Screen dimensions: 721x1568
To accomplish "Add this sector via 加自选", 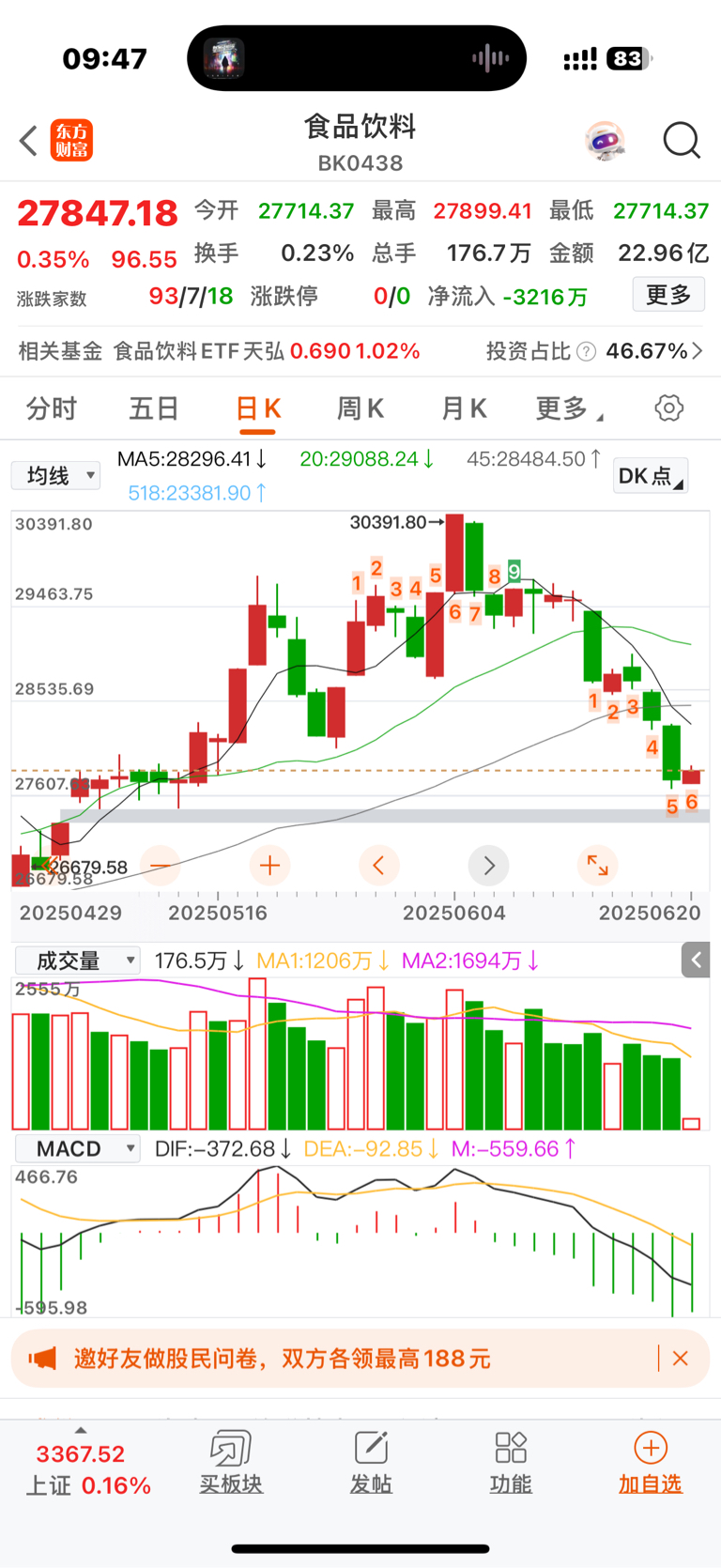I will click(x=650, y=1463).
